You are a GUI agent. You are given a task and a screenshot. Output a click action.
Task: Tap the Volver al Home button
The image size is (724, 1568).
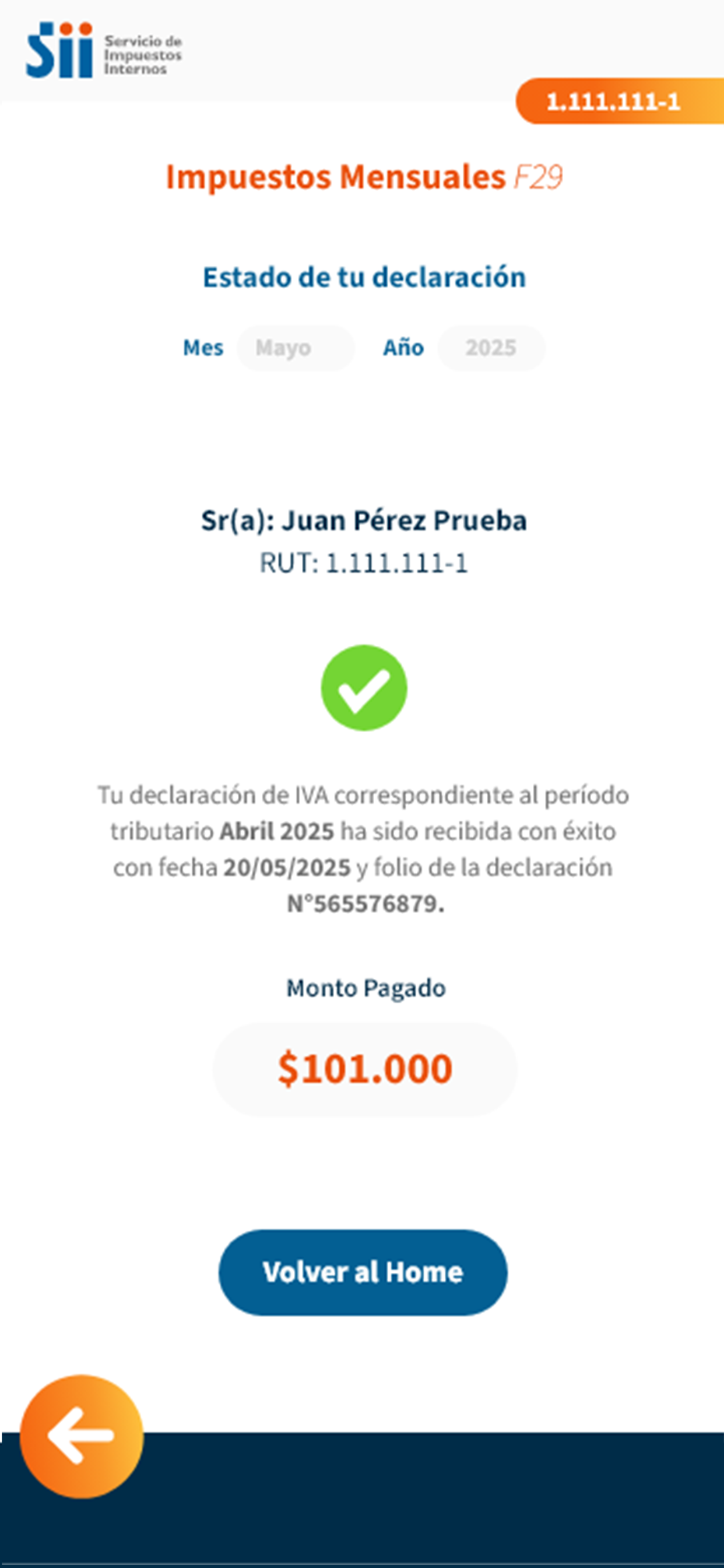pos(363,1272)
